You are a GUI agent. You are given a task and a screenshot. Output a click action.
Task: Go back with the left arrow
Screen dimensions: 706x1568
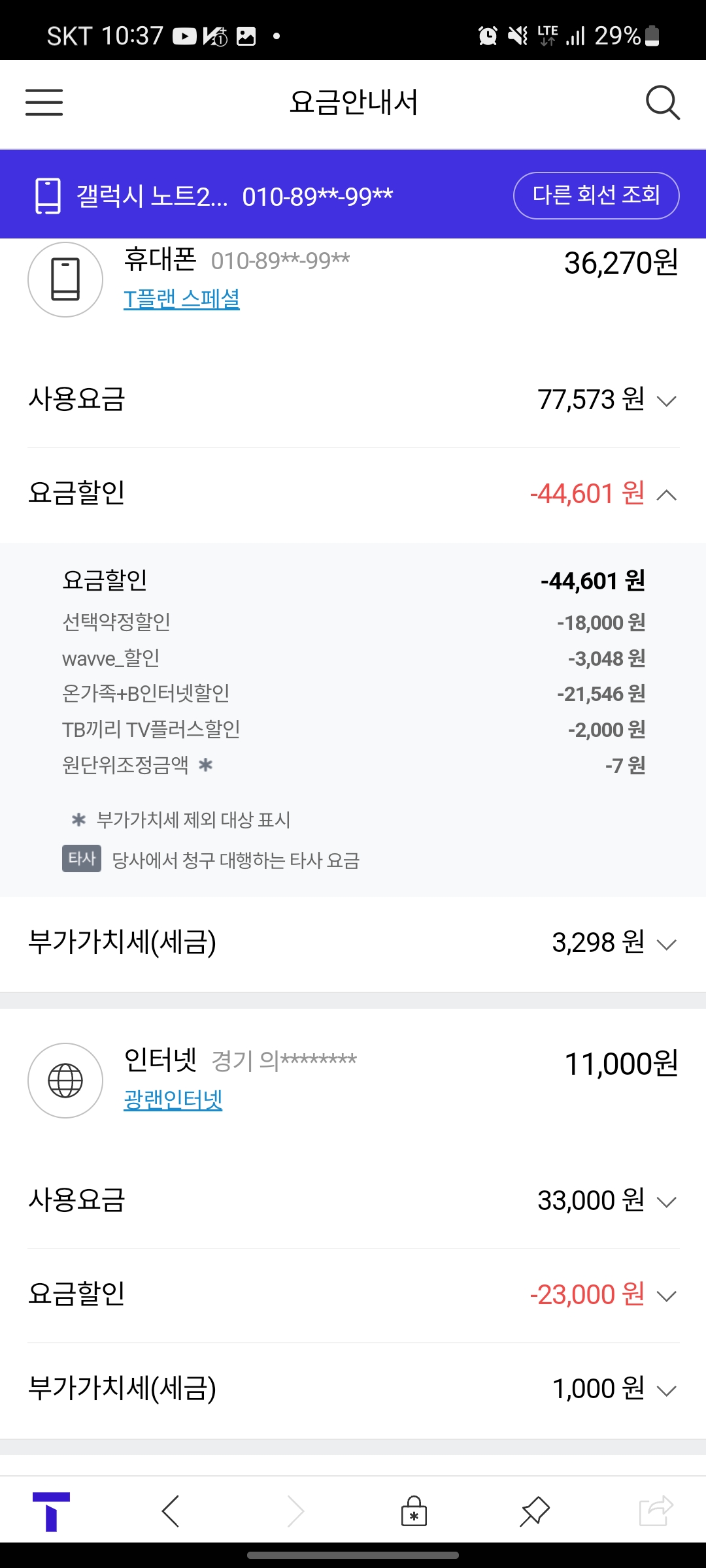pos(171,1511)
